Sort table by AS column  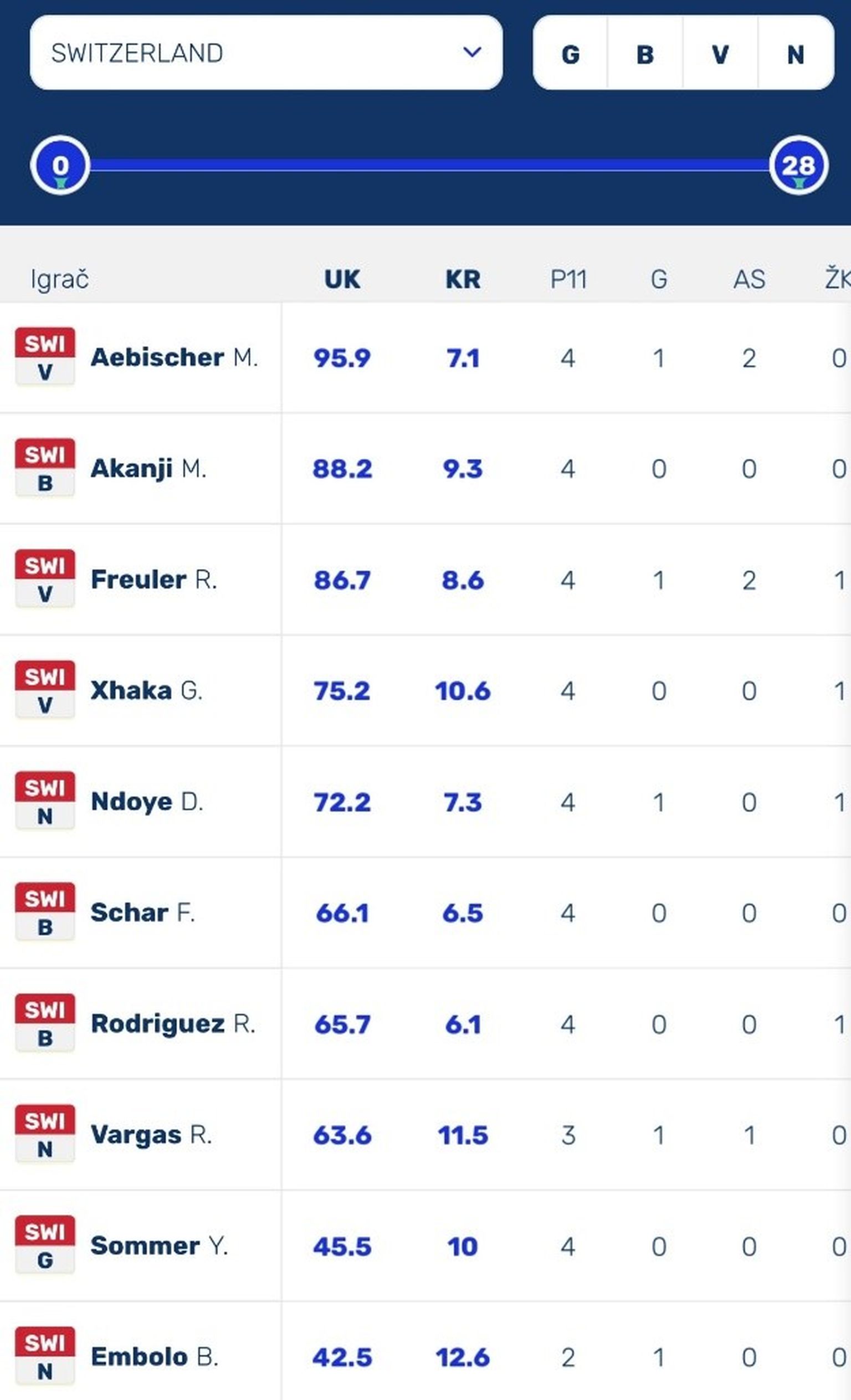tap(749, 279)
